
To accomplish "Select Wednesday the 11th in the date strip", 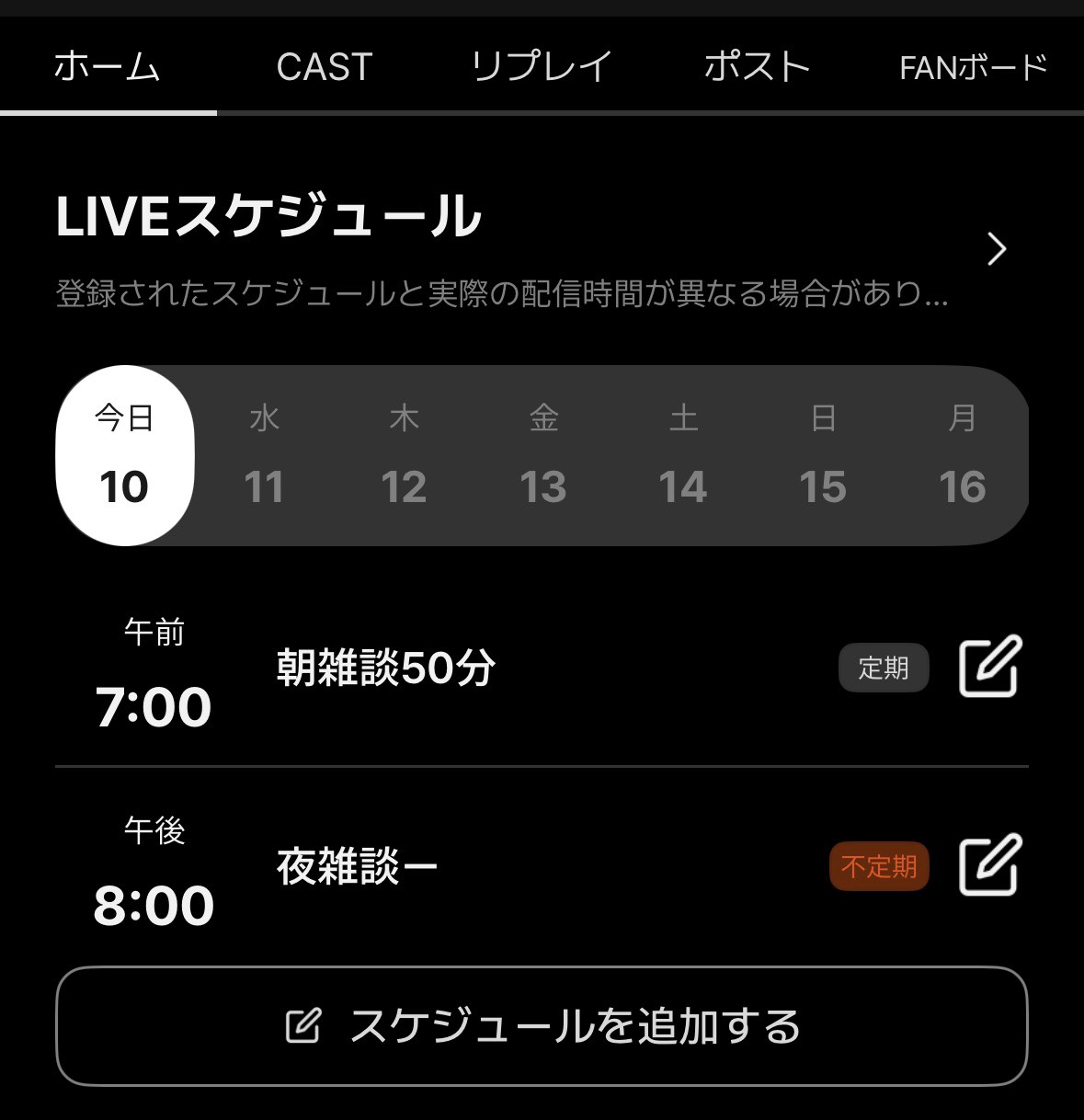I will [x=264, y=456].
